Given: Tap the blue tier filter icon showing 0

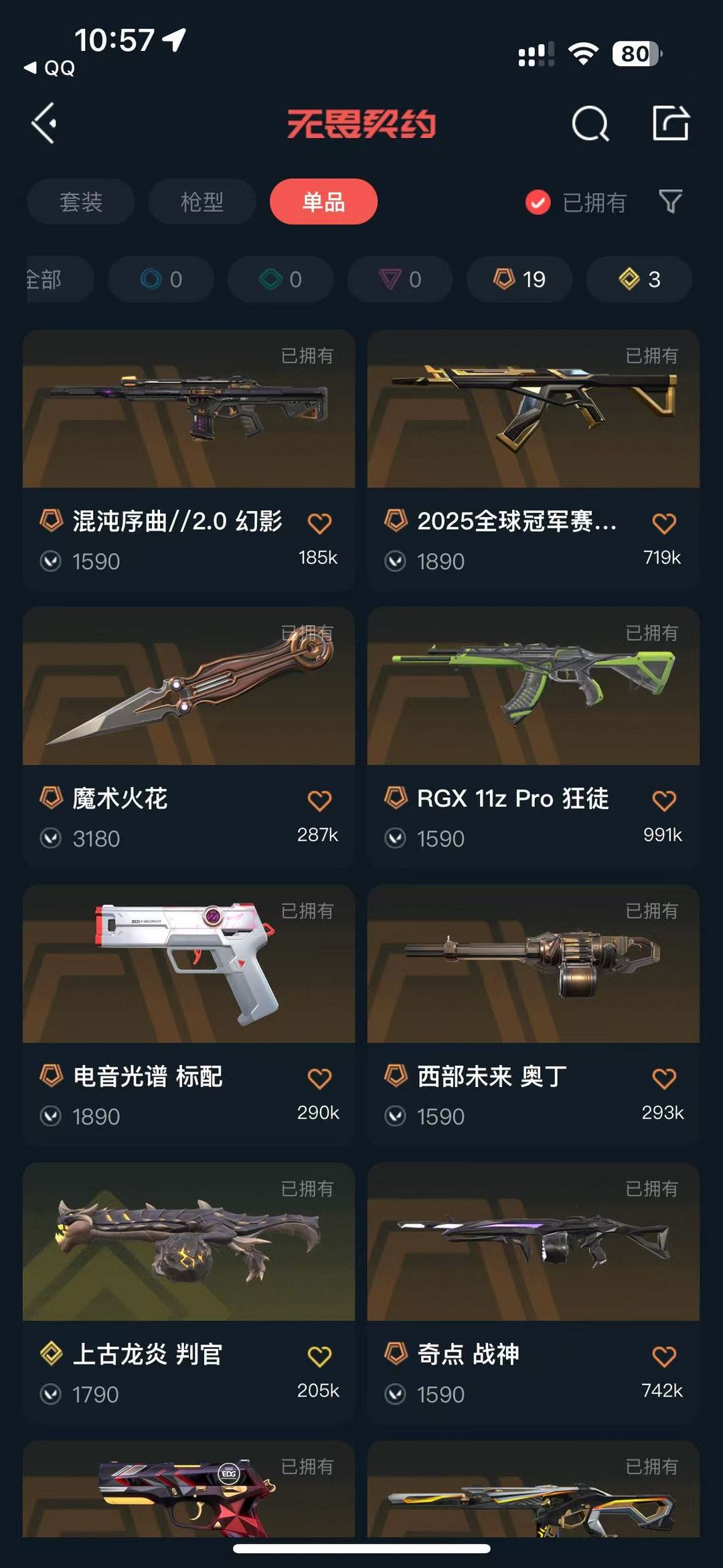Looking at the screenshot, I should click(161, 279).
